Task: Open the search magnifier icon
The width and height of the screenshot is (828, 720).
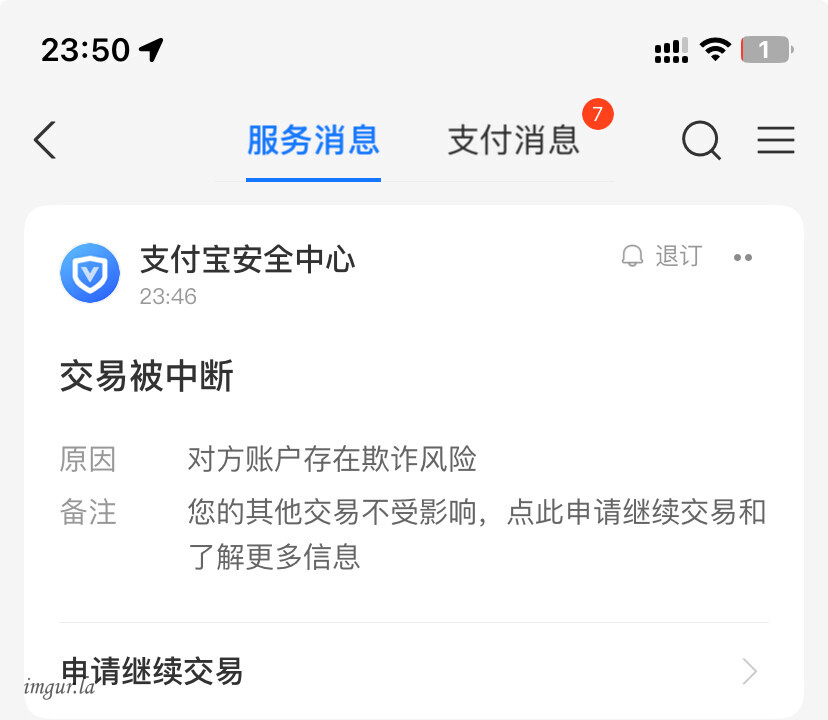Action: pos(701,141)
